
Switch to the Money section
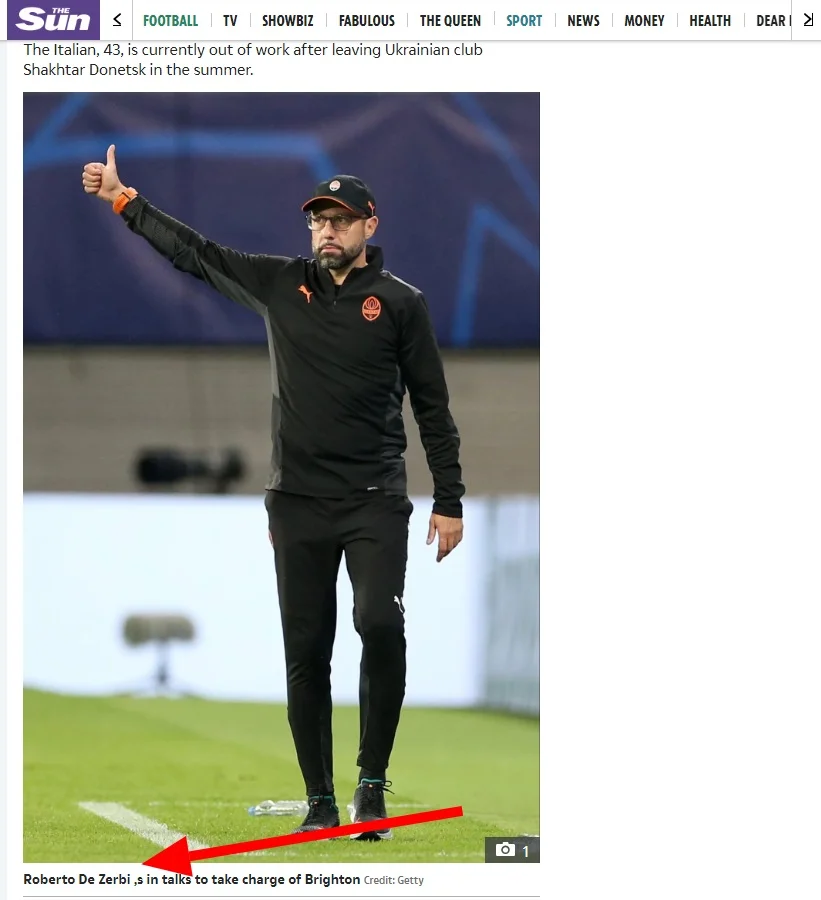(x=644, y=20)
